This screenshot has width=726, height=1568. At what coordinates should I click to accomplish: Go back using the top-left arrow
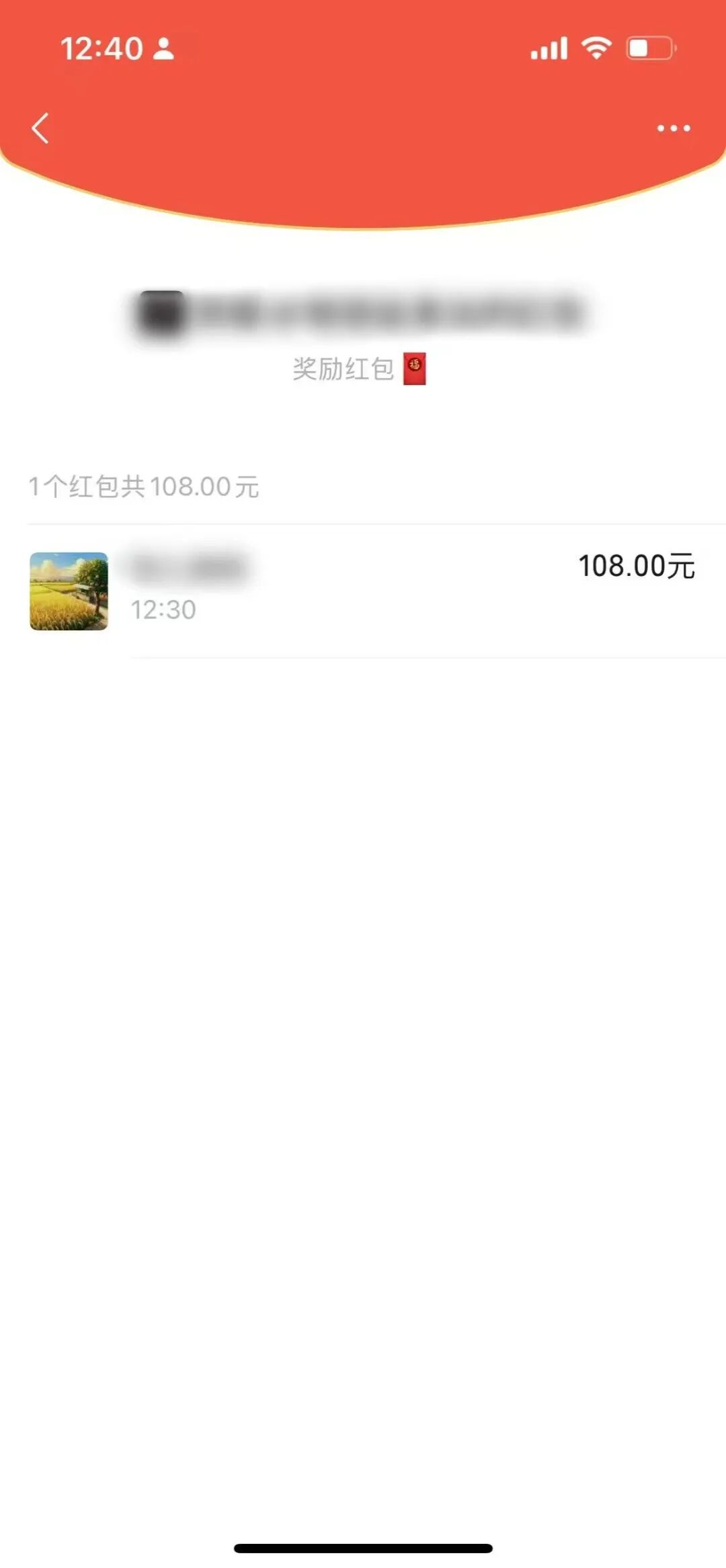[40, 128]
